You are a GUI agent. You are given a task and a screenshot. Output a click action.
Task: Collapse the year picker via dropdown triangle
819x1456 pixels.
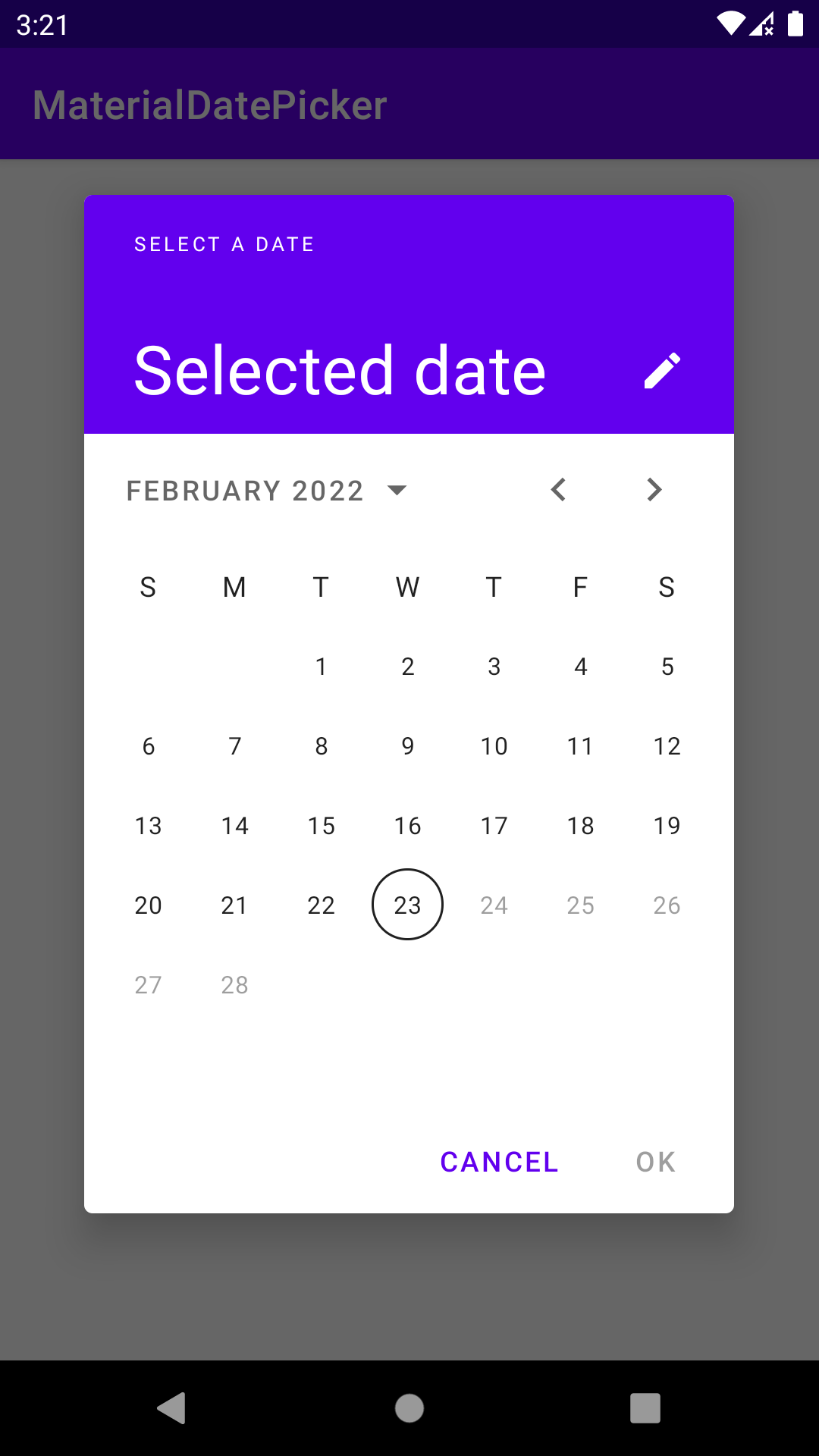click(397, 490)
